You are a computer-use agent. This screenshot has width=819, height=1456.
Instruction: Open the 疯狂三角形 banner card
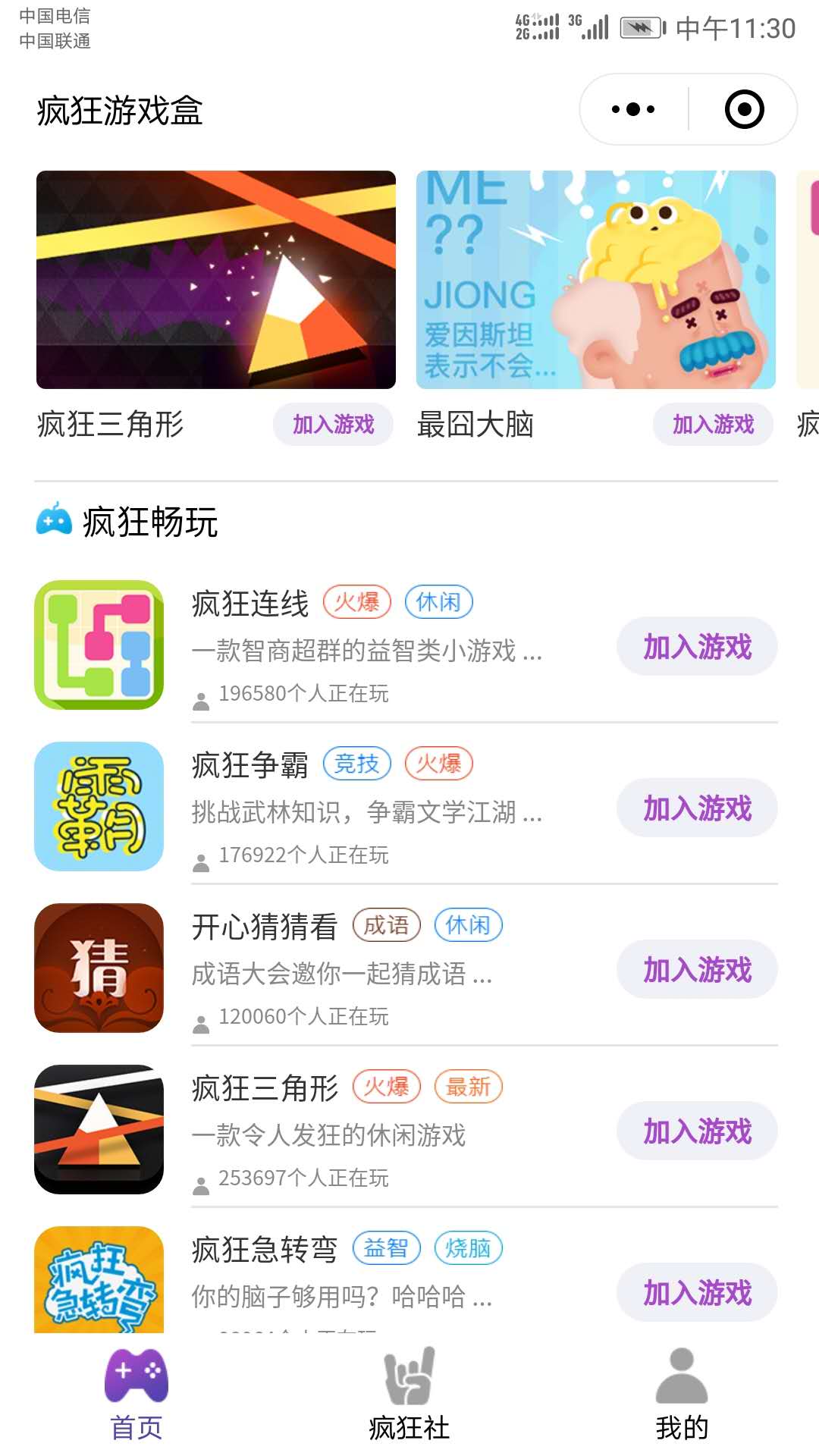tap(216, 280)
